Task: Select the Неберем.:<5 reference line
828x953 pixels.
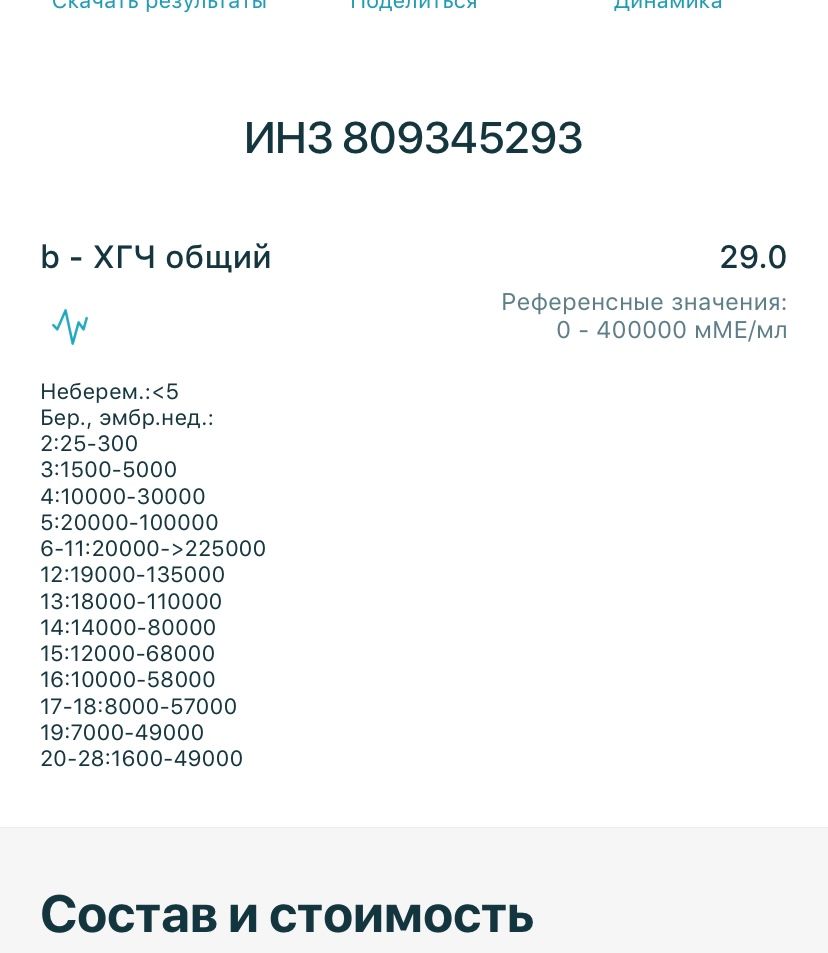Action: 110,392
